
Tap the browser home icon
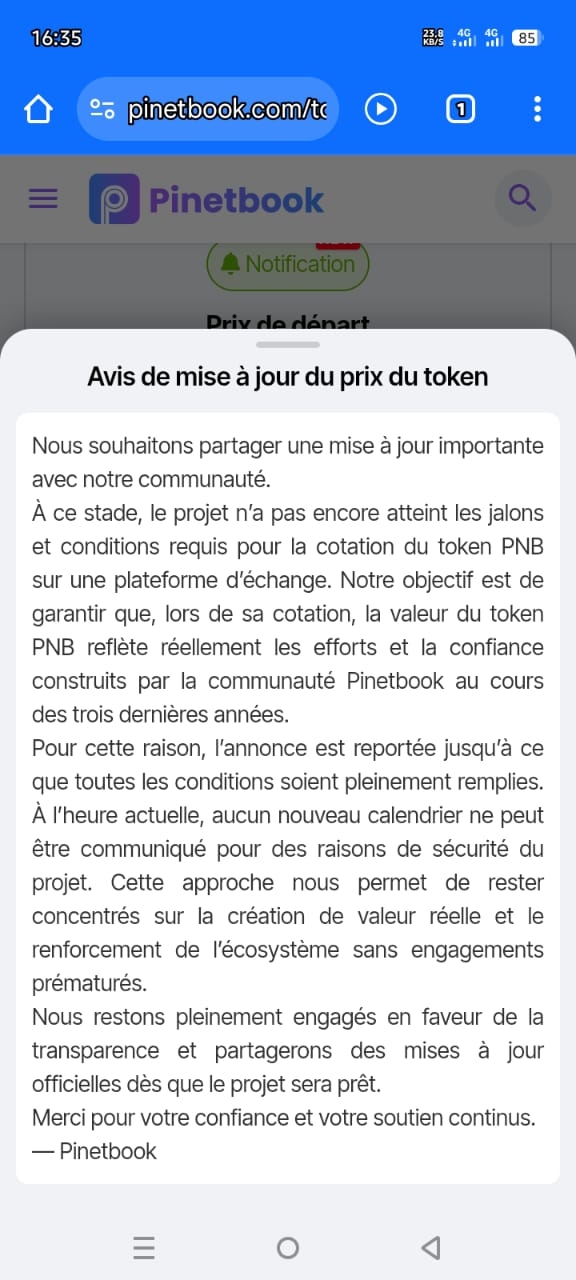pyautogui.click(x=38, y=109)
